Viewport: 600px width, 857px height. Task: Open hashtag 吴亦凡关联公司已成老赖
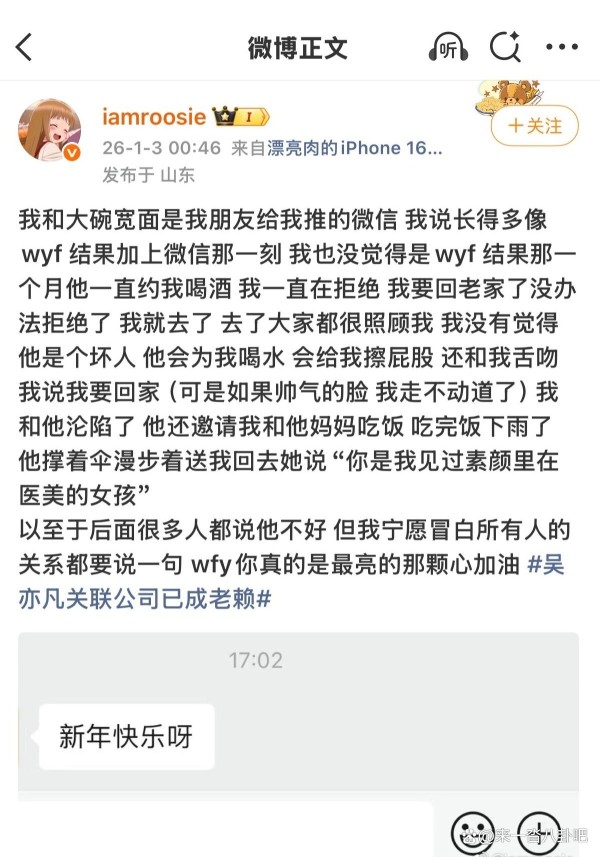[400, 581]
